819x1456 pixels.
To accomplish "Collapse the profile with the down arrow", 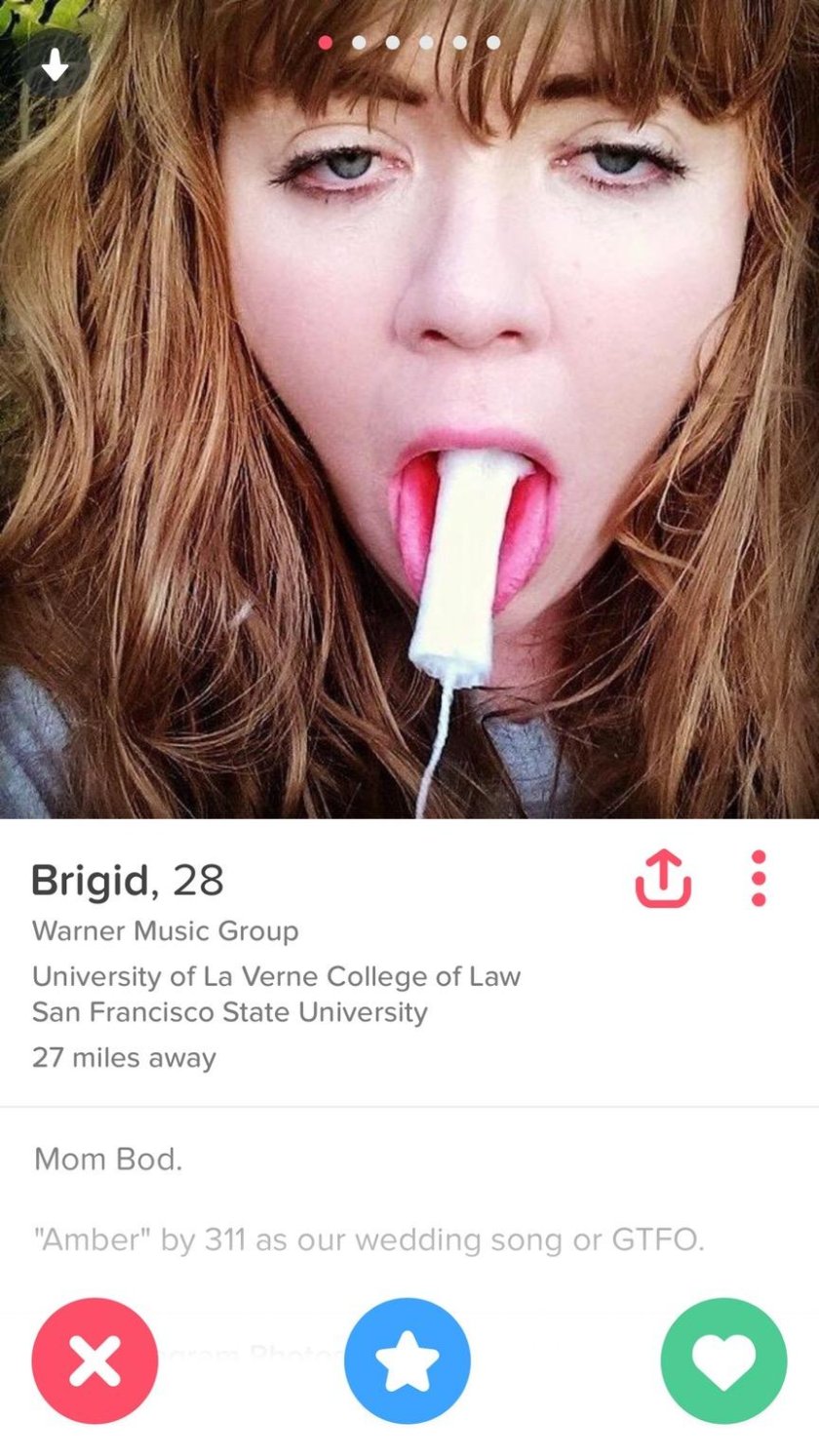I will (x=57, y=65).
